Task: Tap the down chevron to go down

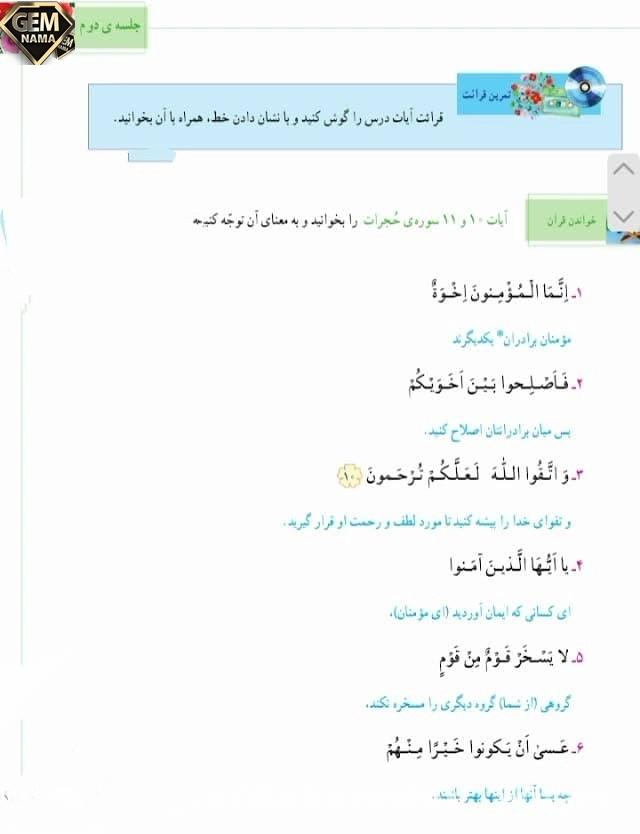Action: coord(624,216)
